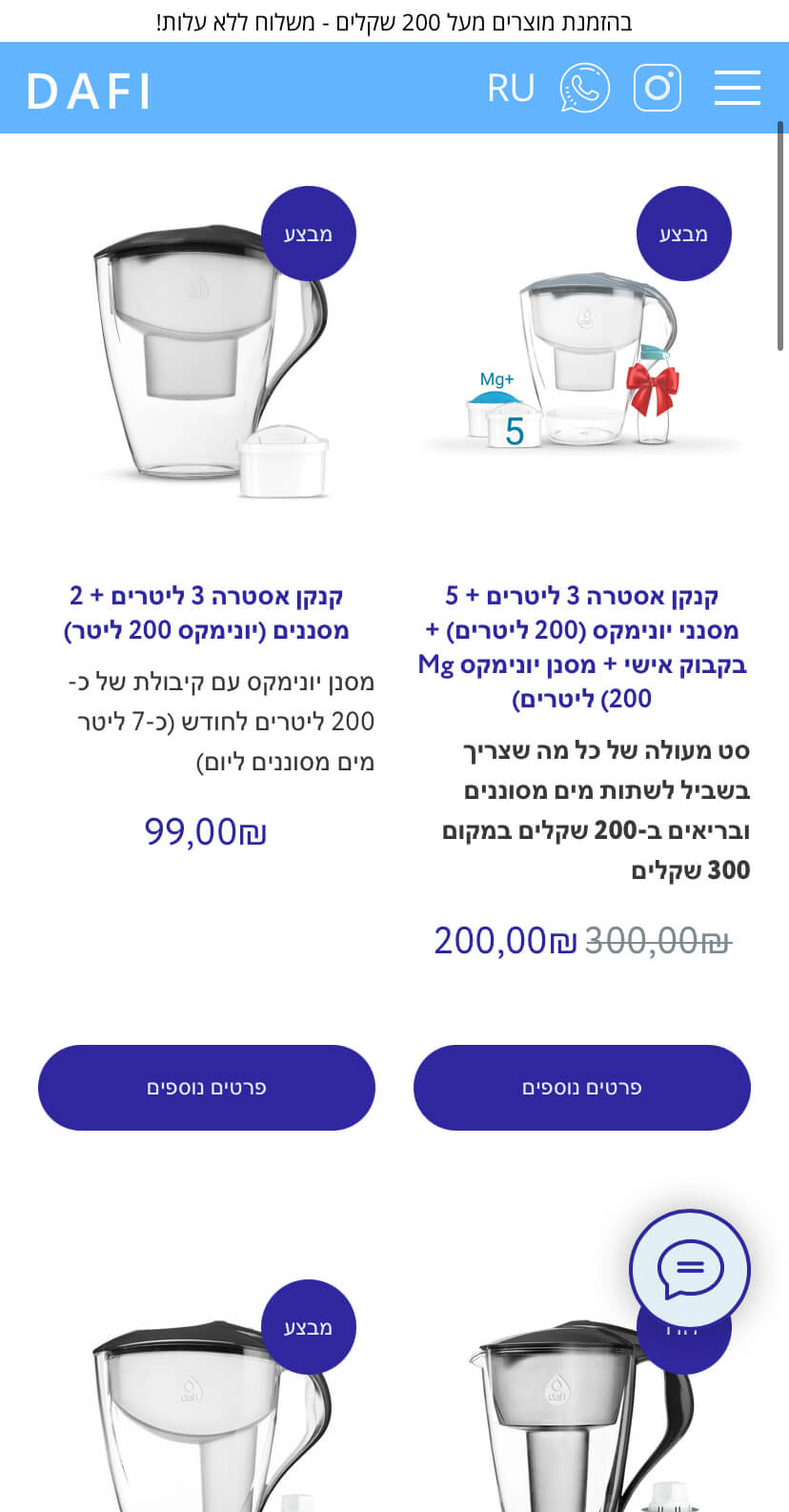Open the live chat bubble
Image resolution: width=789 pixels, height=1512 pixels.
(690, 1269)
